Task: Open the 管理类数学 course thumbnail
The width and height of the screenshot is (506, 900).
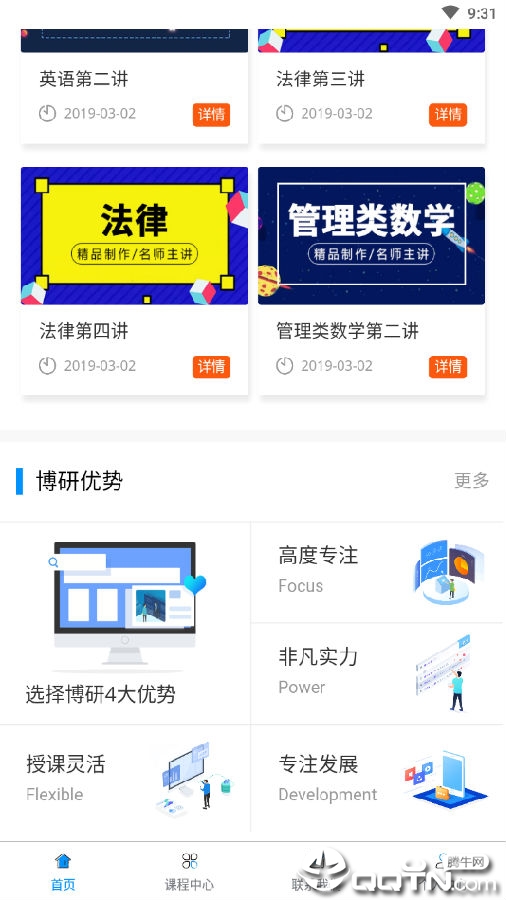Action: point(371,236)
